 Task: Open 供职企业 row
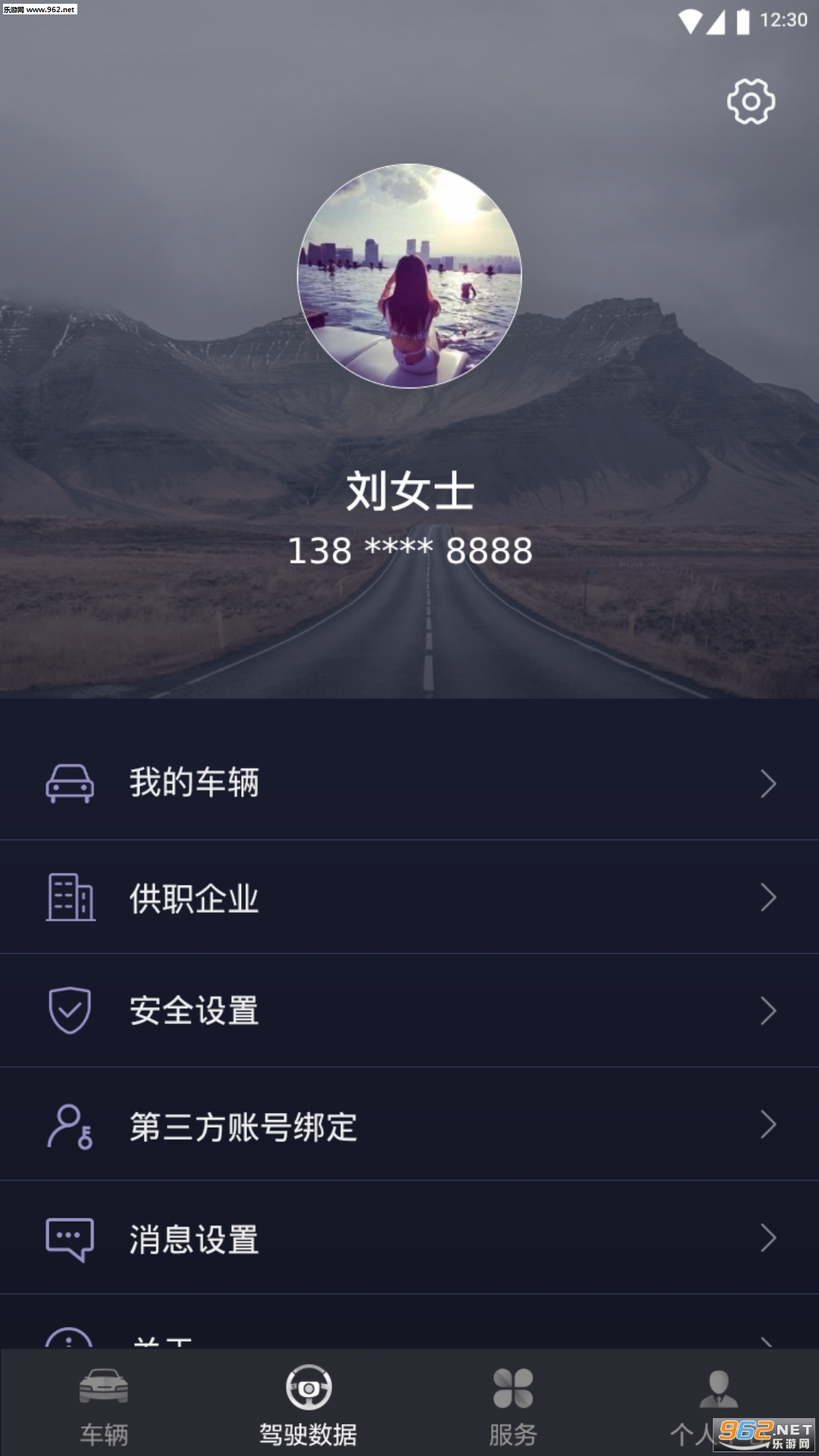[x=409, y=897]
